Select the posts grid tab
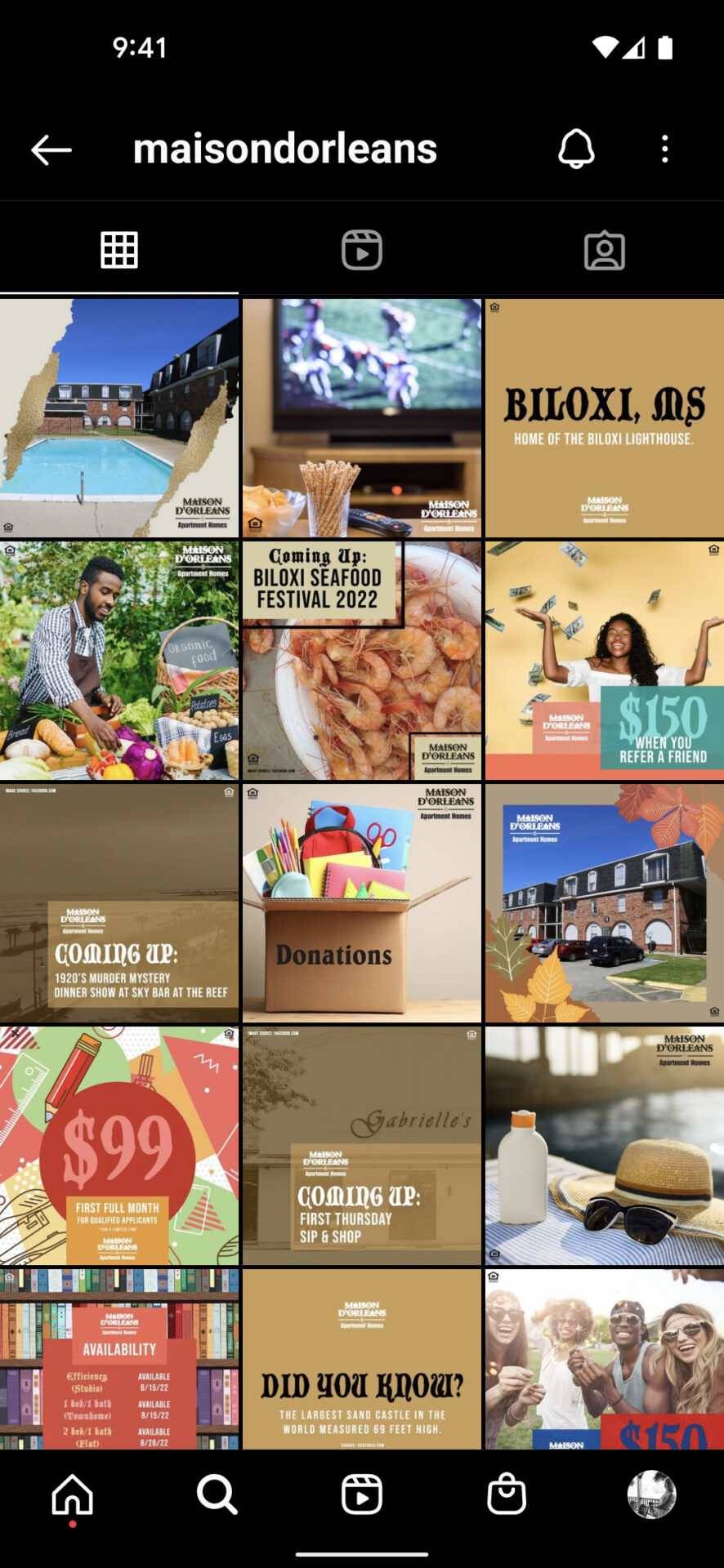Image resolution: width=724 pixels, height=1568 pixels. pyautogui.click(x=119, y=250)
